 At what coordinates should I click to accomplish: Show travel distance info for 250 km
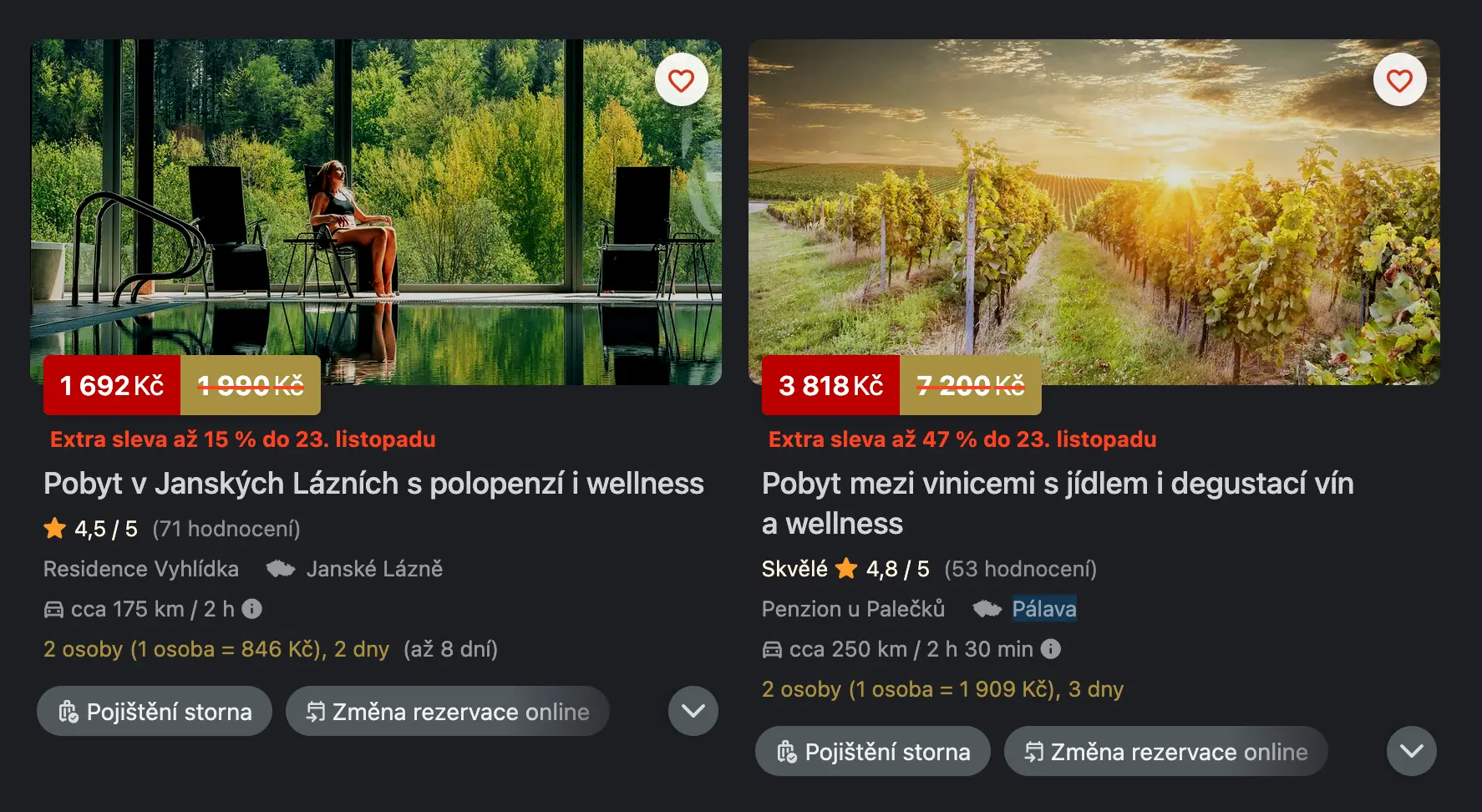pyautogui.click(x=1051, y=649)
